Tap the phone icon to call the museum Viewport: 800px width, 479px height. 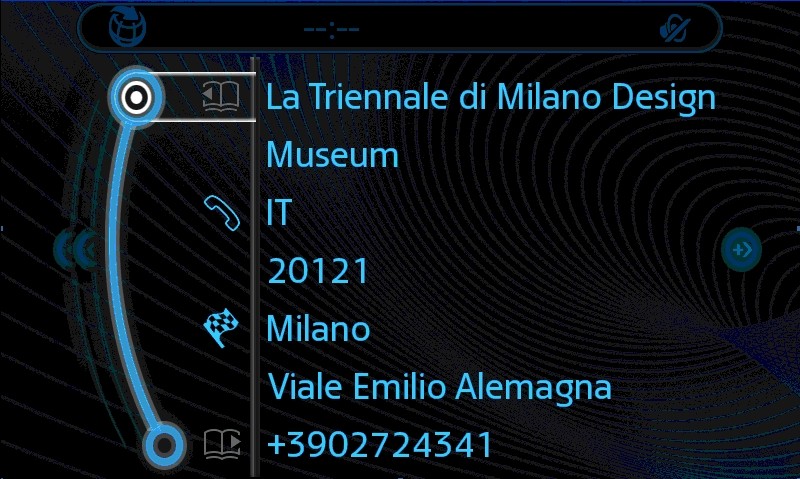222,212
